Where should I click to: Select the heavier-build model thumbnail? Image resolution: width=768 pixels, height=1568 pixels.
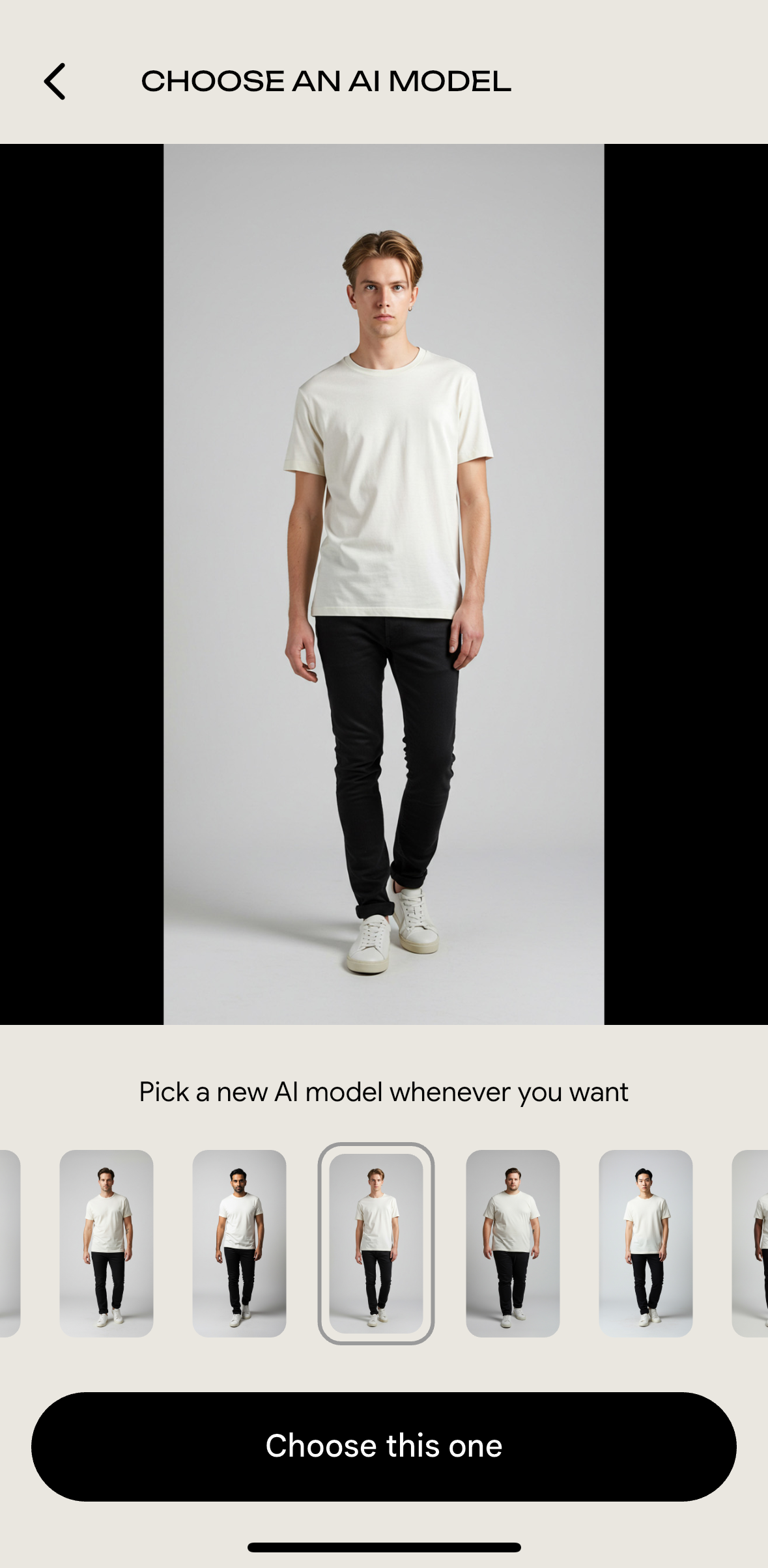coord(513,1242)
